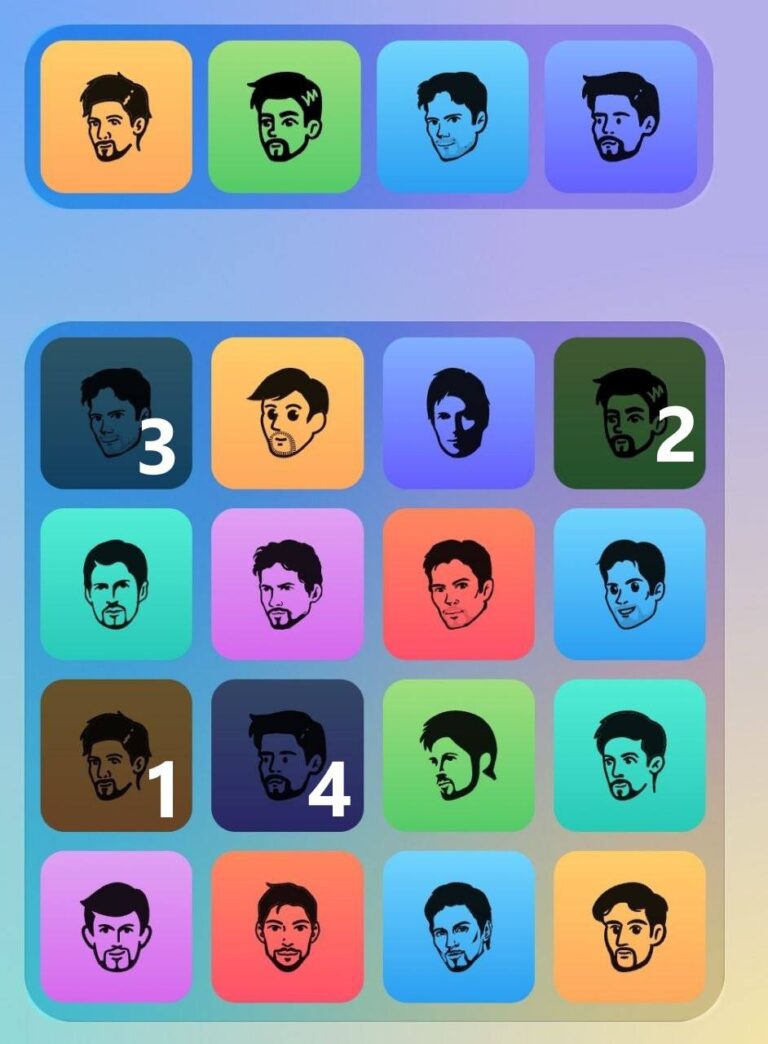Tap the dark teal tile marked 3

pyautogui.click(x=116, y=412)
